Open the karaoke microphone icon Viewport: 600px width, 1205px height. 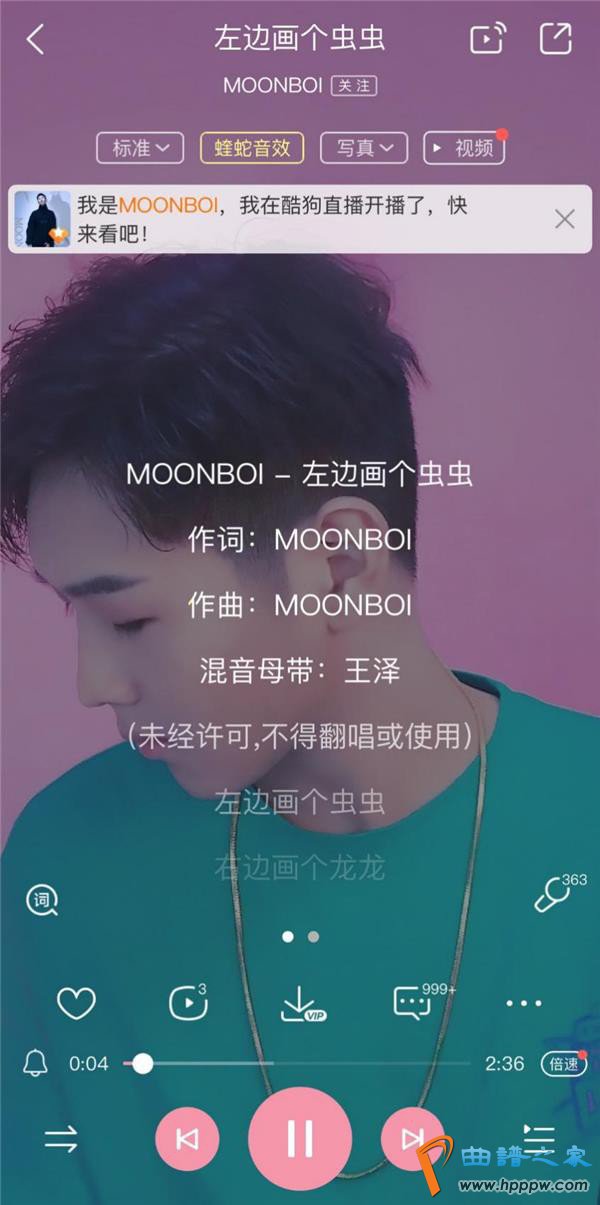[x=552, y=895]
